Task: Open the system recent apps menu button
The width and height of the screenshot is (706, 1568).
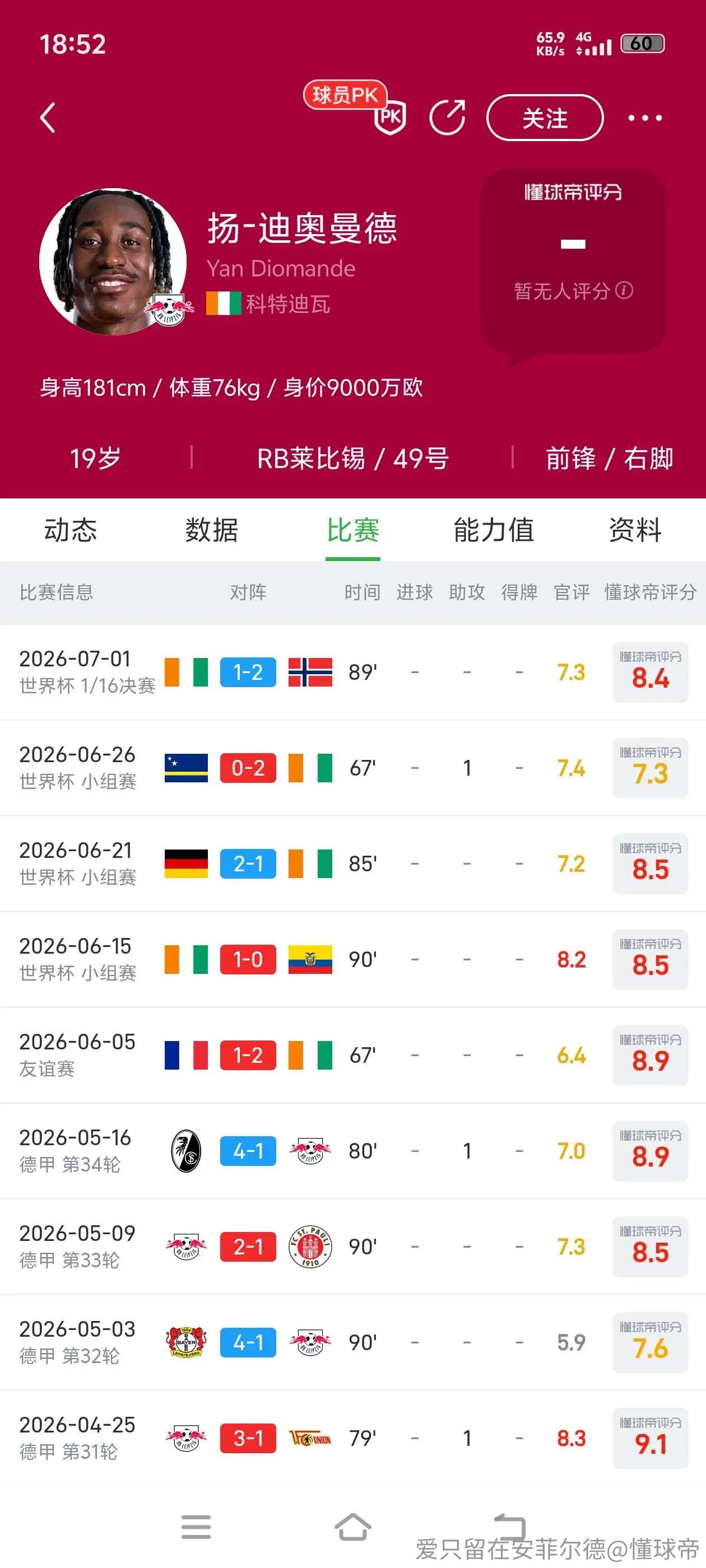Action: tap(196, 1527)
